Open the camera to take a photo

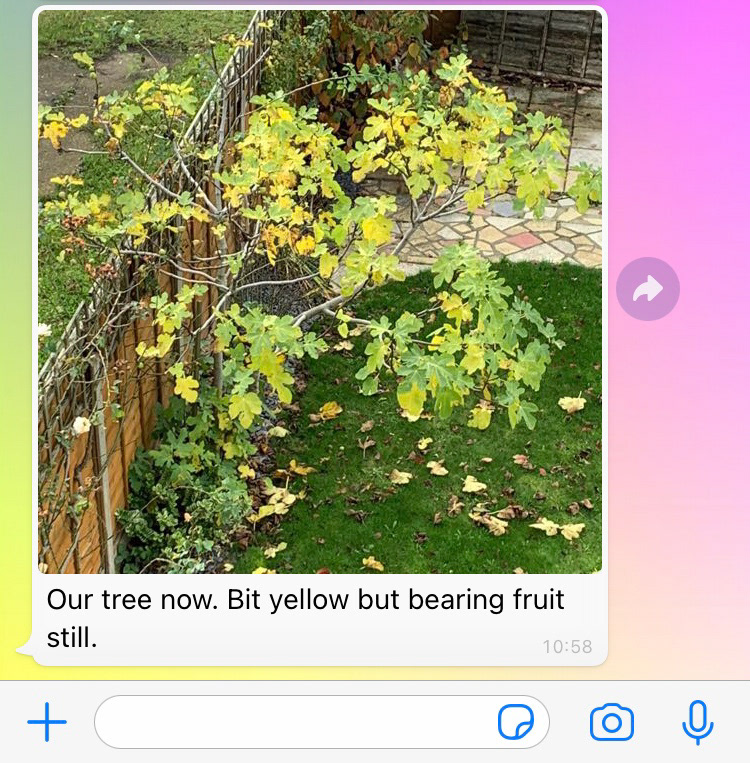(612, 722)
